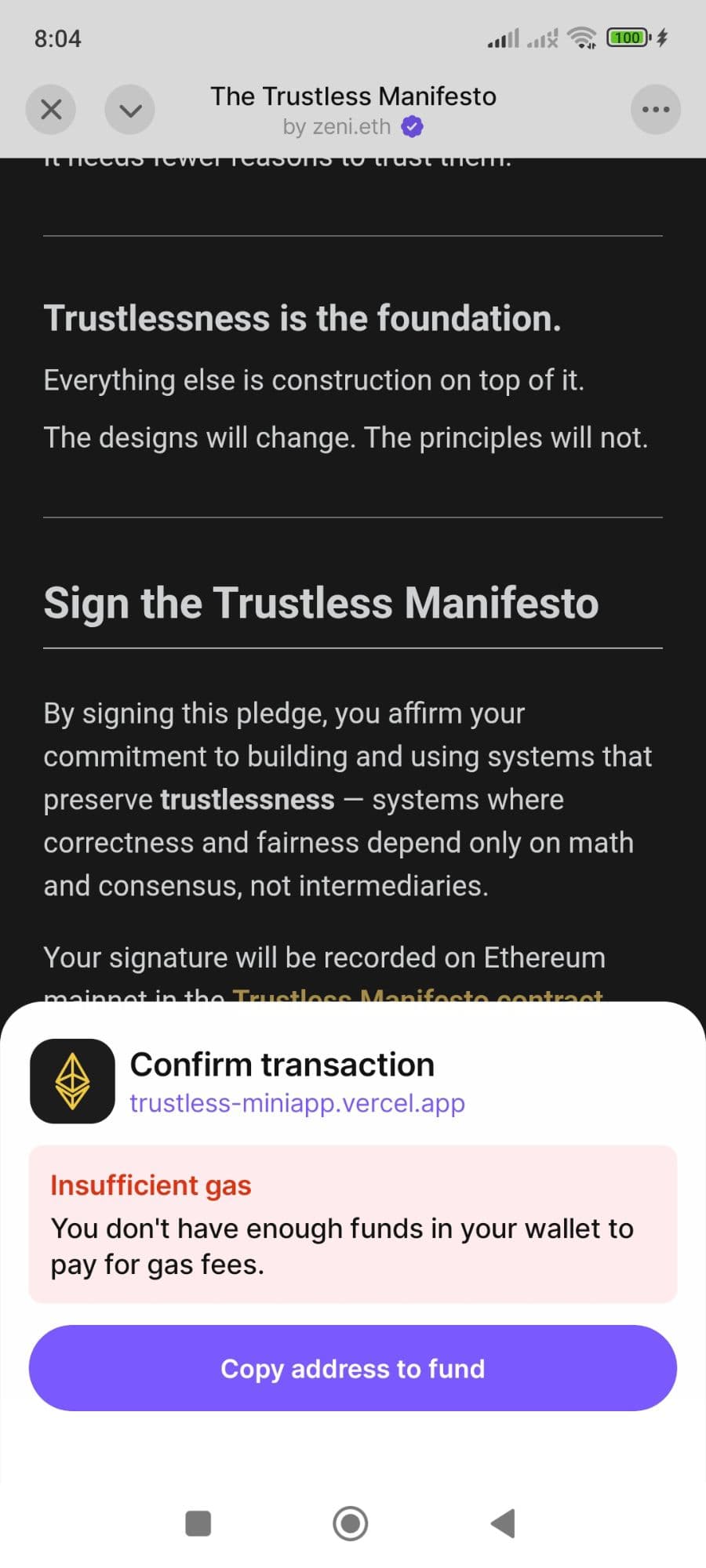Tap Copy address to fund

click(x=353, y=1368)
